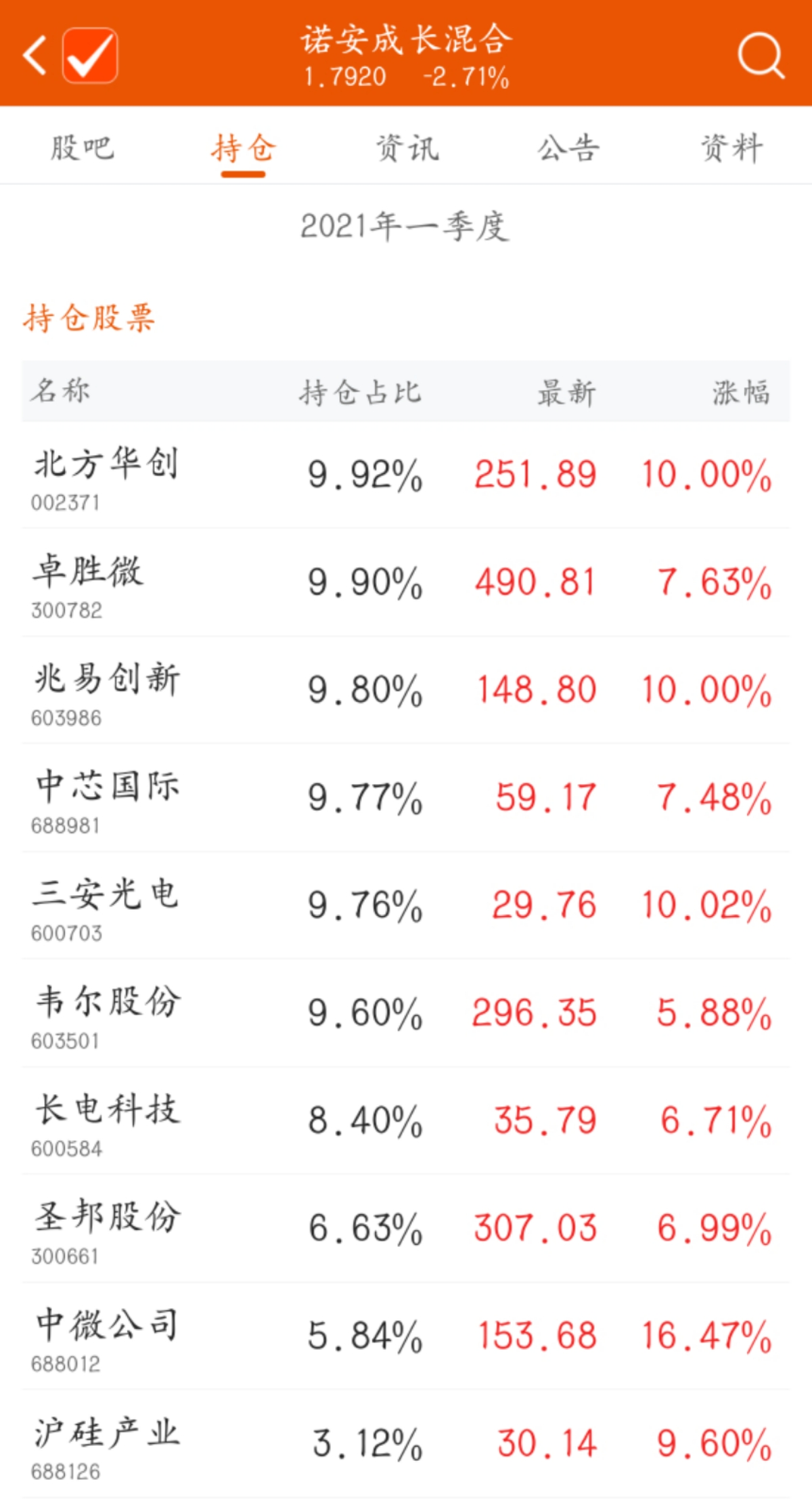Go back using the header arrow

click(x=34, y=55)
